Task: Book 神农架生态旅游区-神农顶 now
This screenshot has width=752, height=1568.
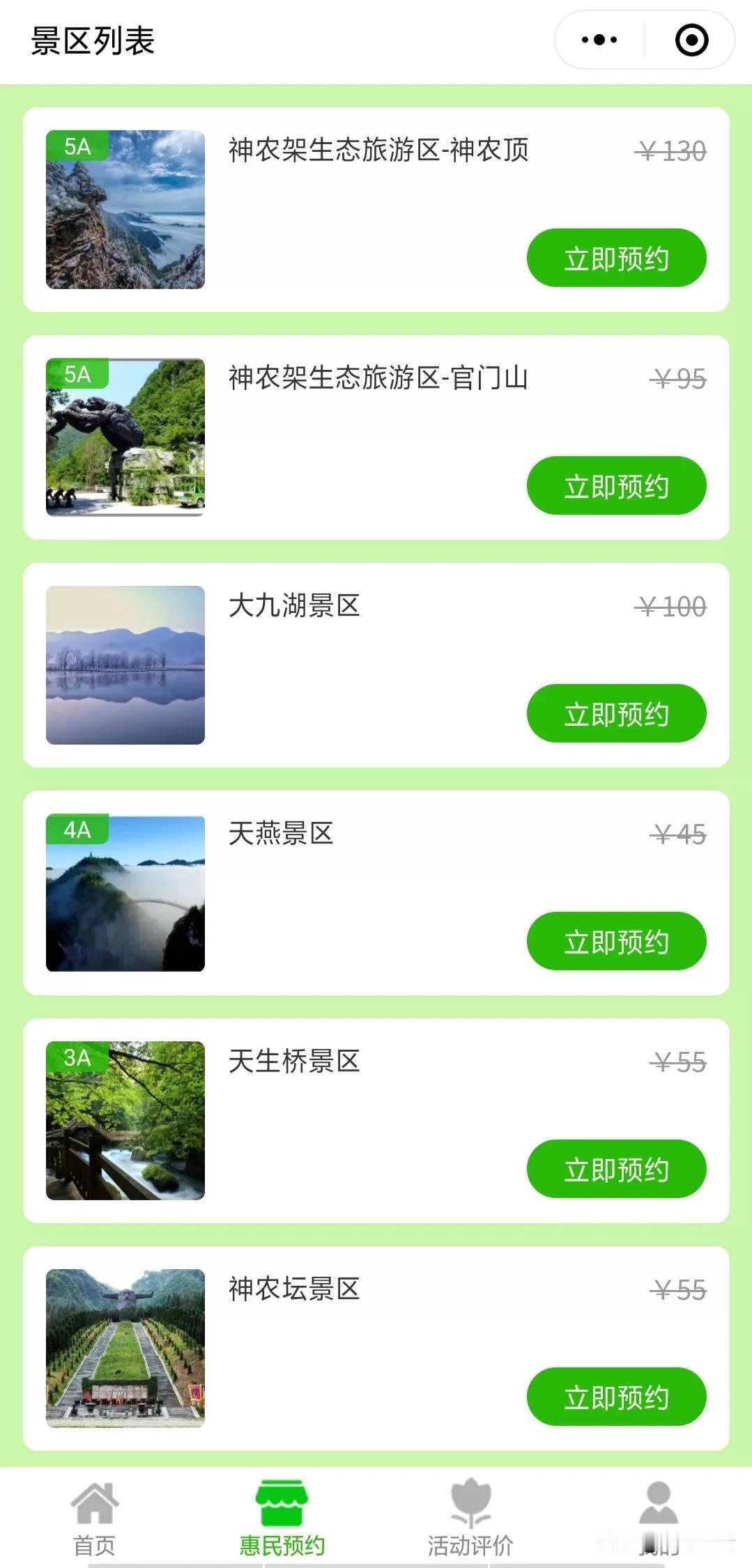Action: tap(616, 258)
